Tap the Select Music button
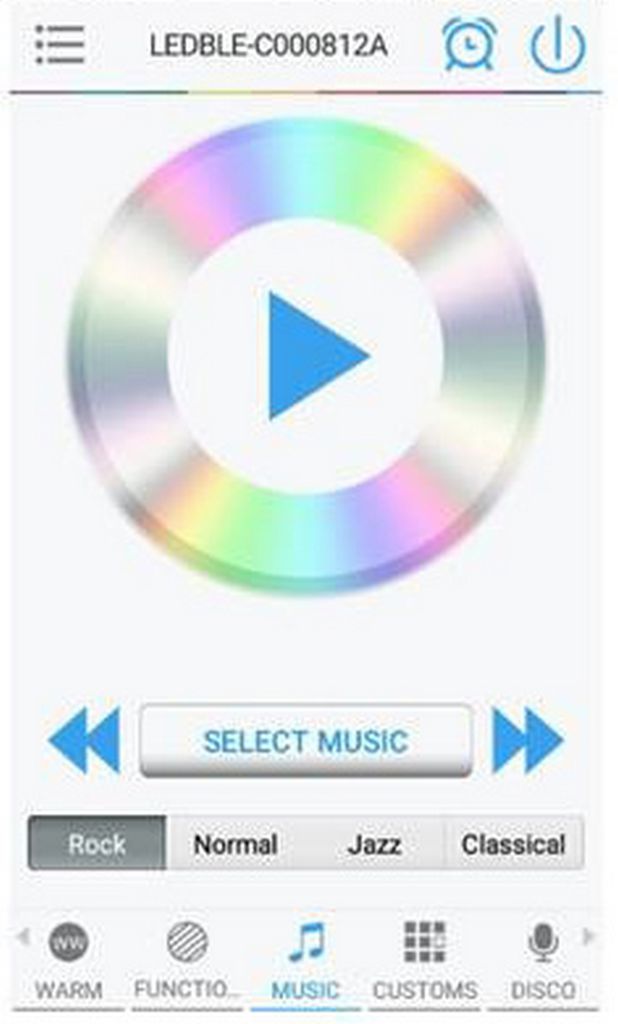Screen dimensions: 618x1024 306,741
